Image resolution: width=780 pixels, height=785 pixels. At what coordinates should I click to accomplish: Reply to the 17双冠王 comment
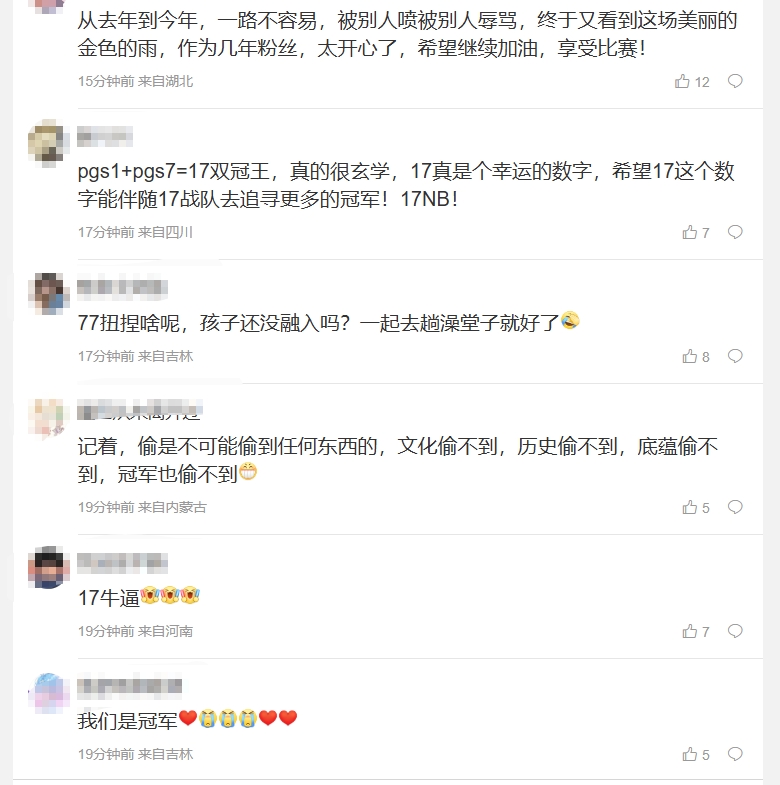(x=735, y=232)
